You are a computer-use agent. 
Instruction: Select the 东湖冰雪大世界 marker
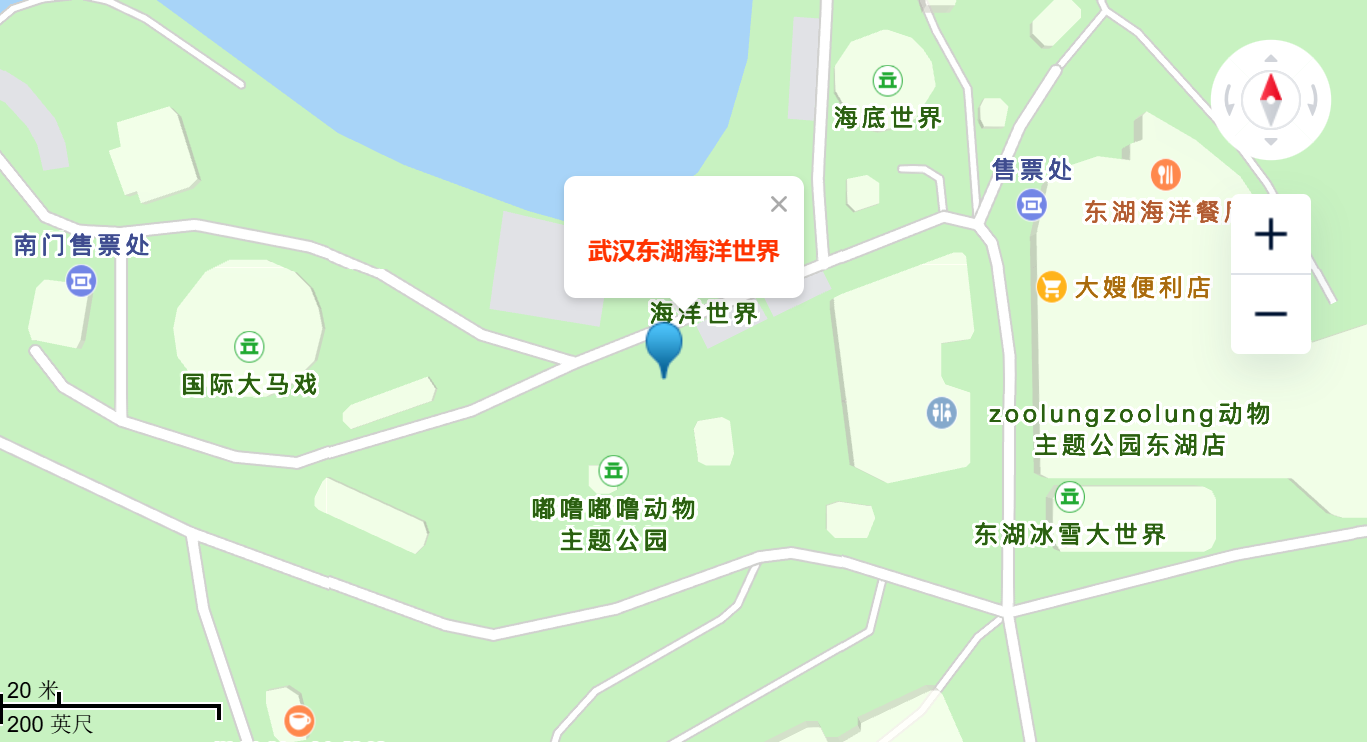[1070, 496]
